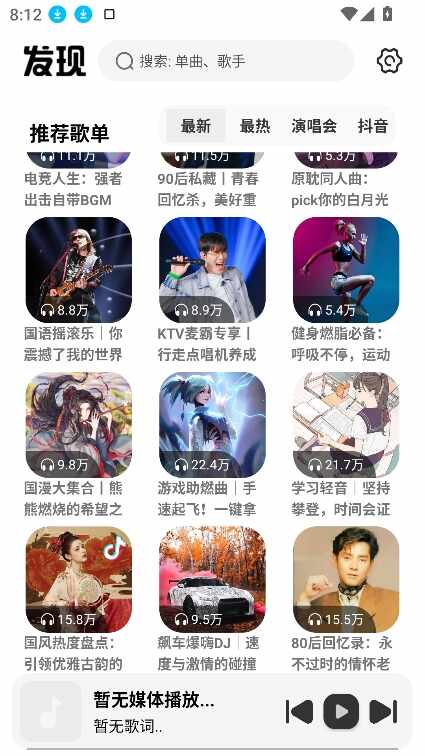Tap the search box for songs and singers
Screen dimensions: 425x756
tap(226, 61)
